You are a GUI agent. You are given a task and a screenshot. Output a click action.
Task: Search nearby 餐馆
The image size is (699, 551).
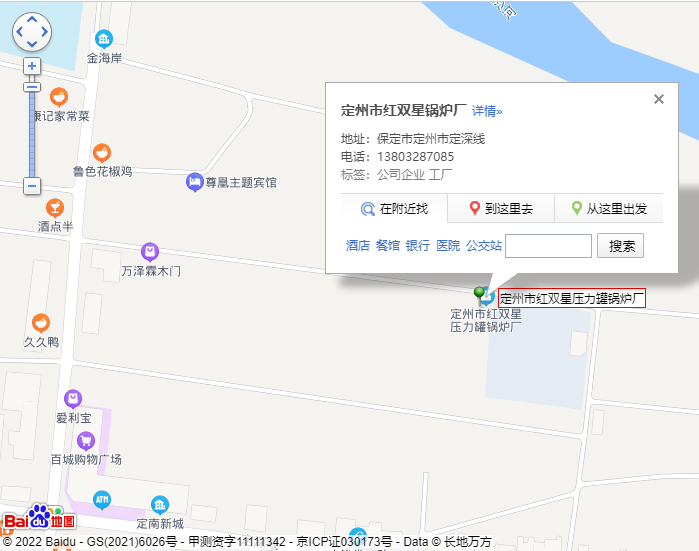tap(387, 246)
